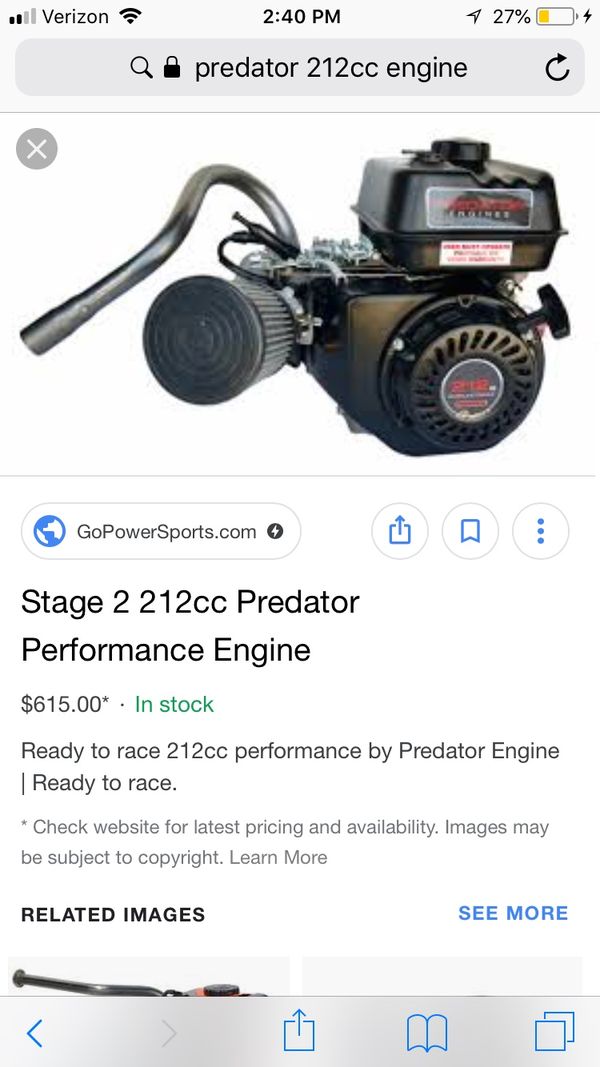
Task: Show open Safari tabs
Action: point(553,1033)
